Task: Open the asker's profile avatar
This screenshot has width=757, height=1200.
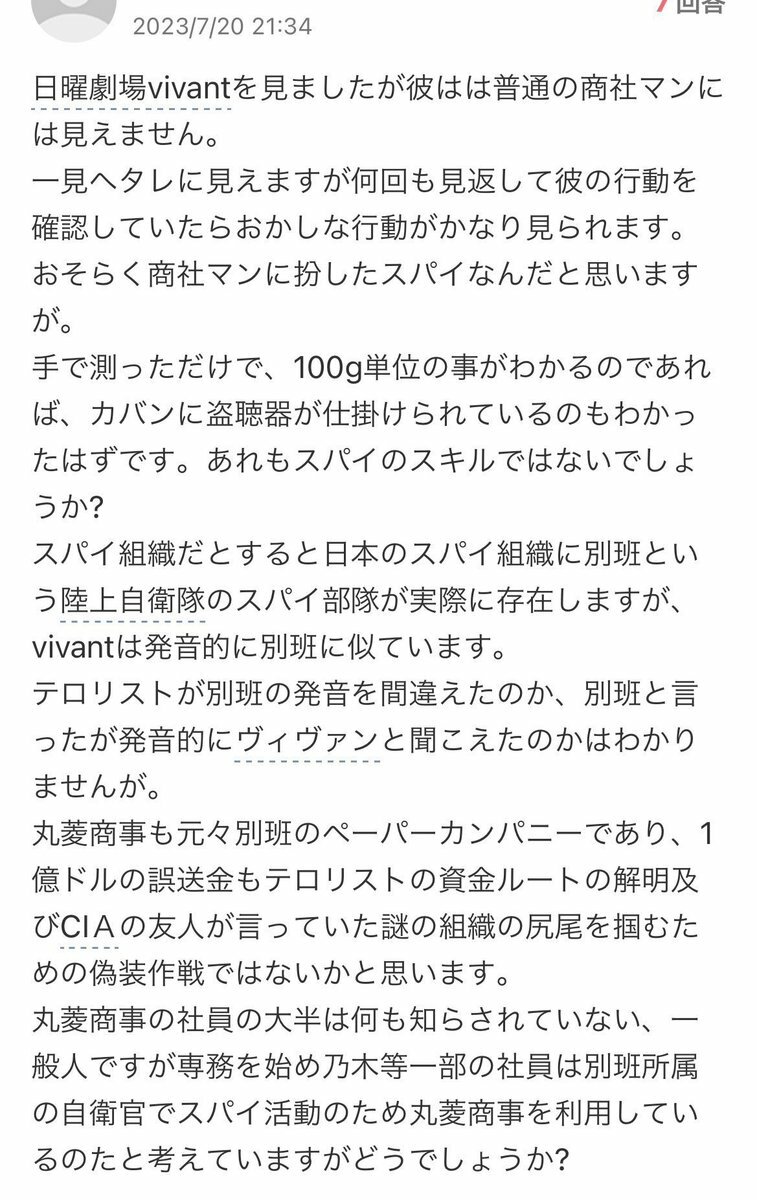Action: click(x=74, y=14)
